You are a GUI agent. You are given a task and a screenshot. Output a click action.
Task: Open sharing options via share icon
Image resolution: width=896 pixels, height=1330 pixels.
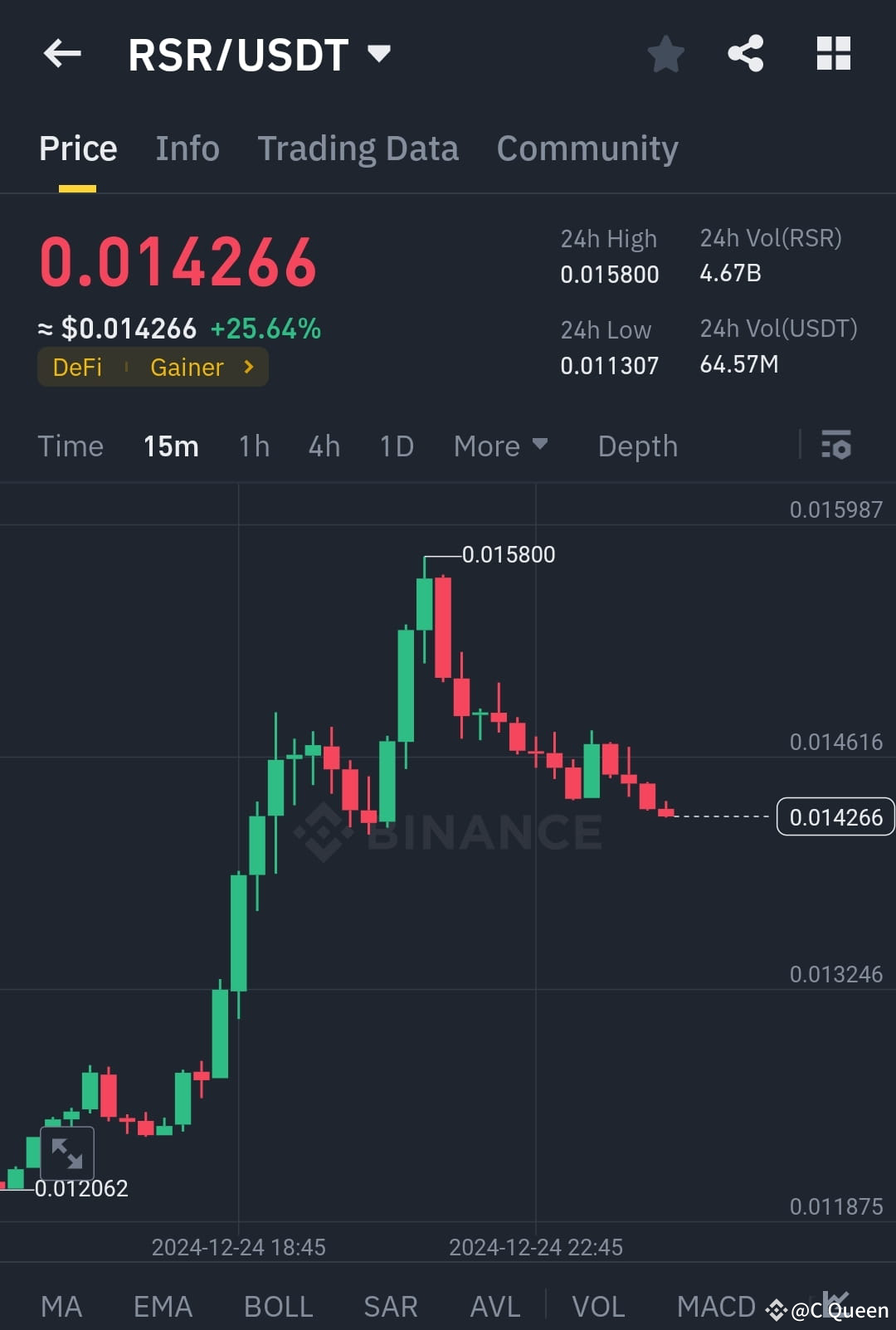point(746,53)
